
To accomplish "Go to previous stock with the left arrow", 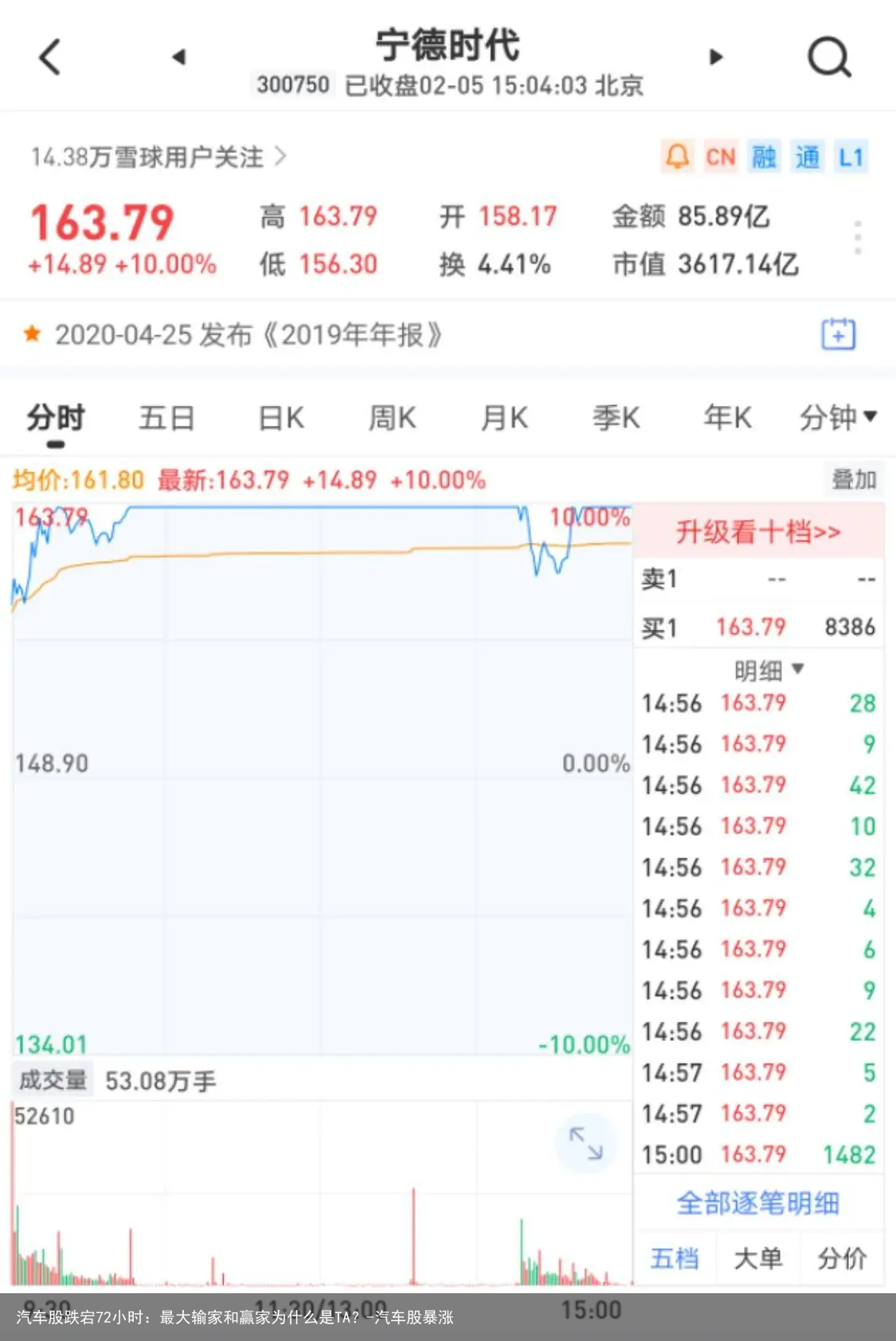I will pyautogui.click(x=180, y=57).
